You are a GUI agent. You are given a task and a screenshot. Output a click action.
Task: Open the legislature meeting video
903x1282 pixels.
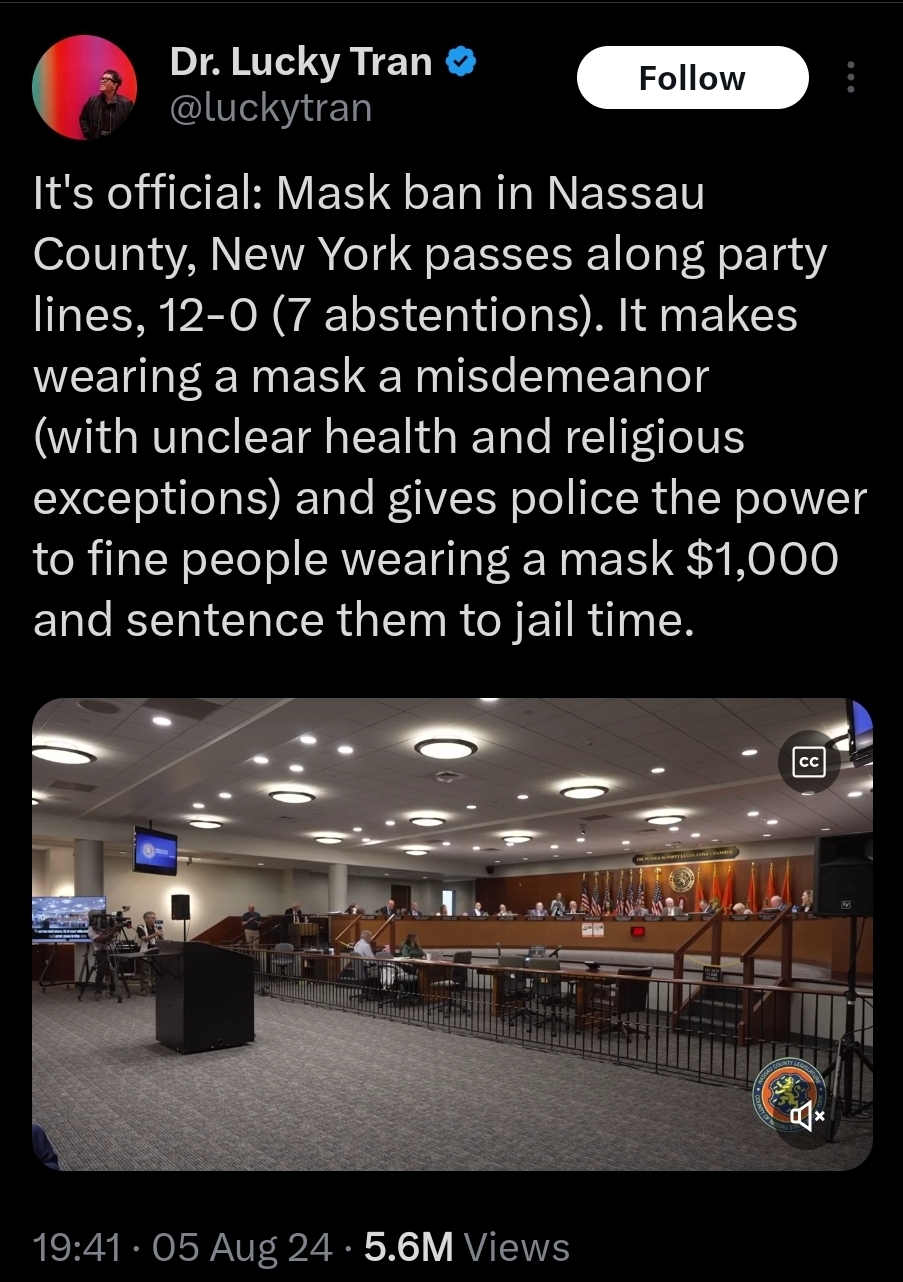[x=452, y=934]
